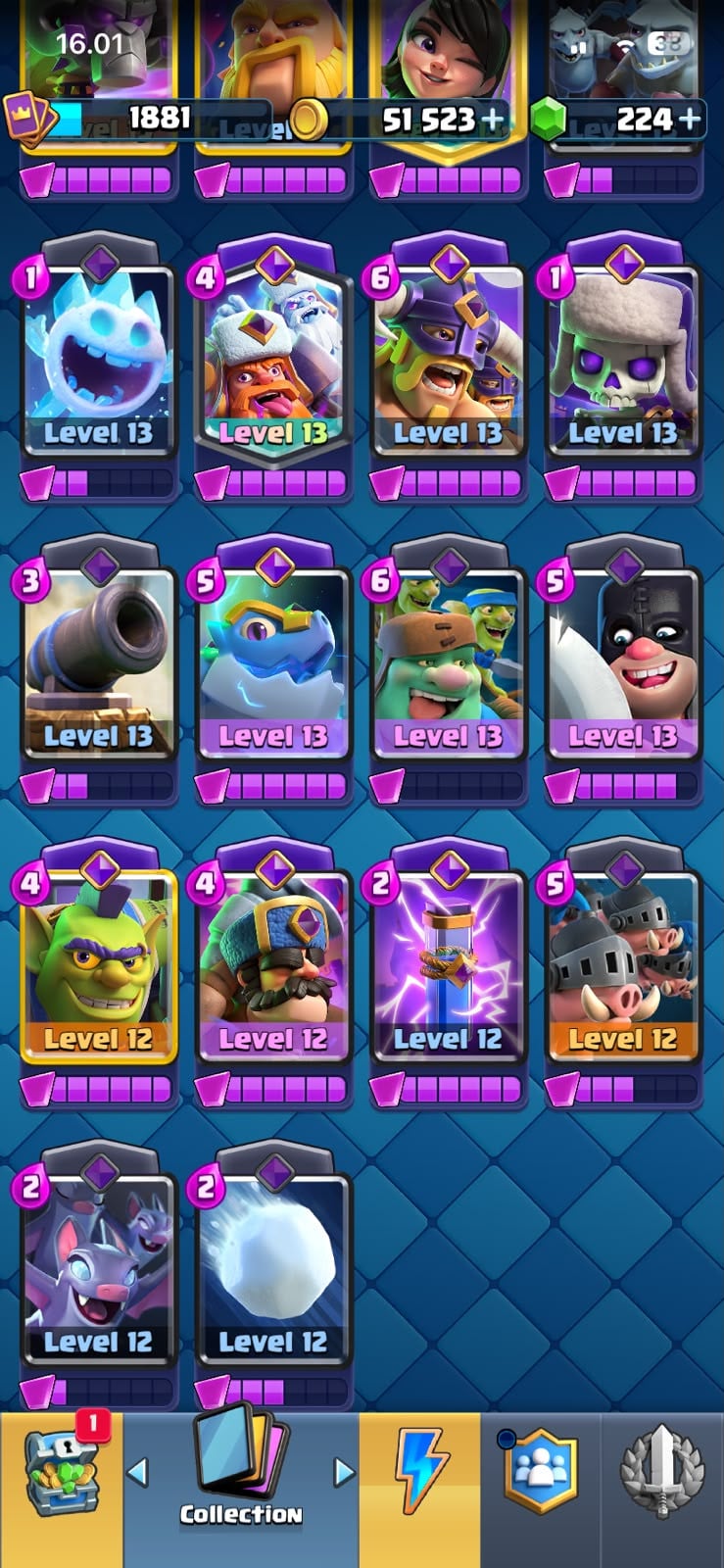Screen dimensions: 724x1568
Task: Tap the right arrow next to Collection
Action: point(344,1471)
